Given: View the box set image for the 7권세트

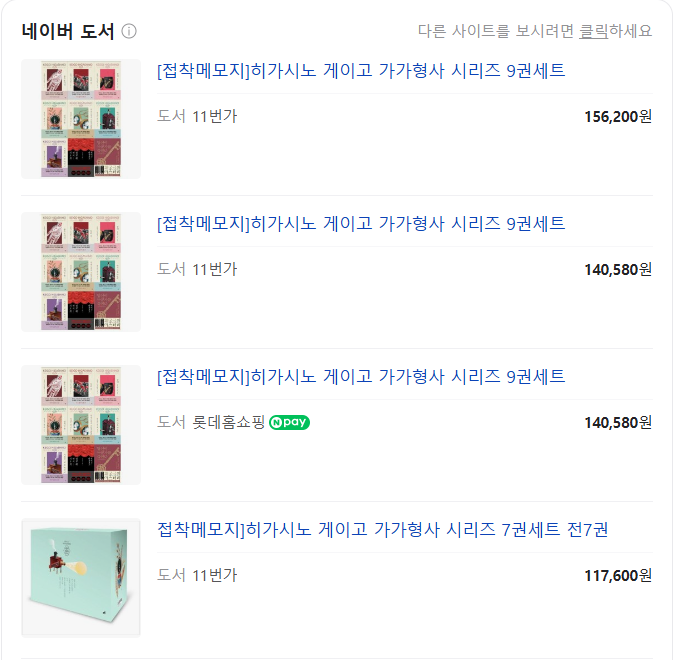Looking at the screenshot, I should 81,578.
